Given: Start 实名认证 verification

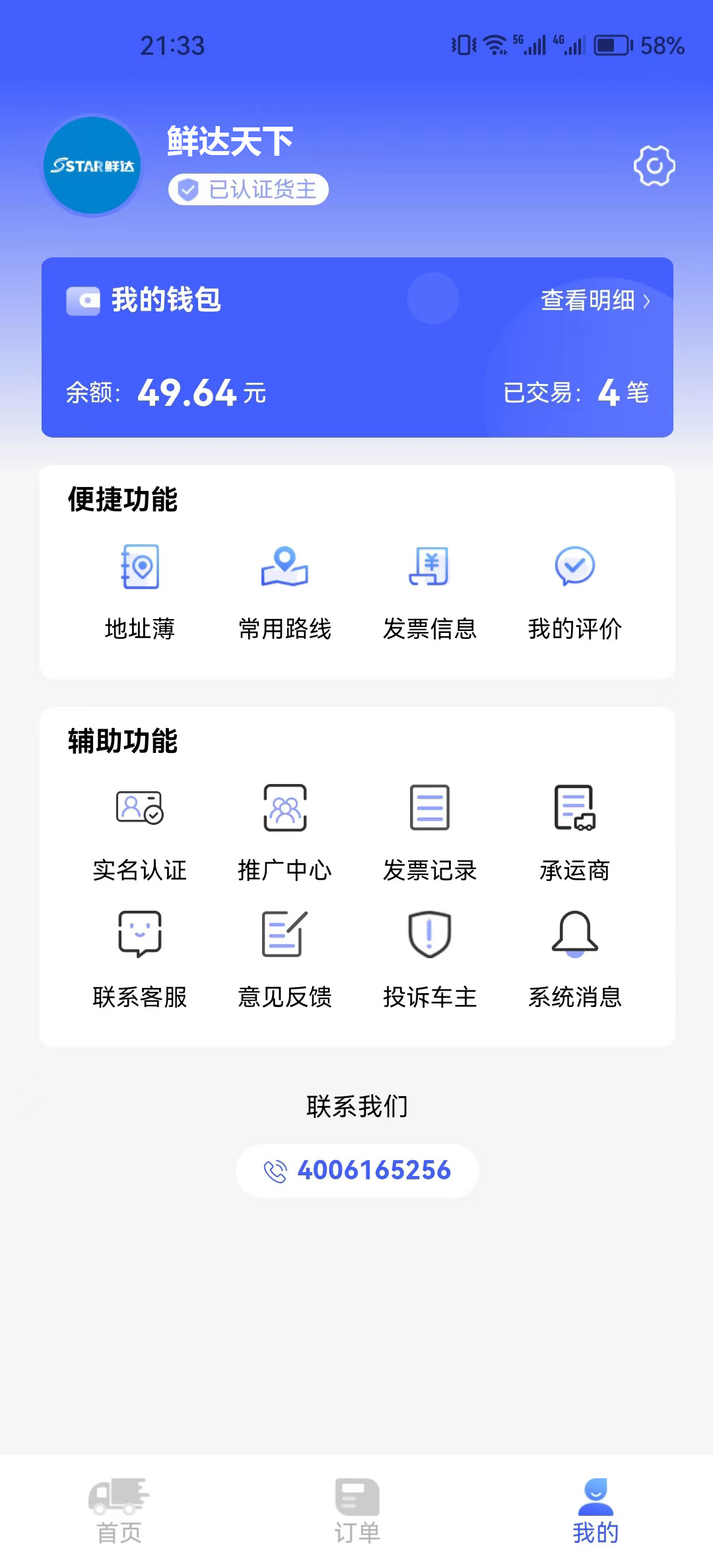Looking at the screenshot, I should tap(140, 832).
